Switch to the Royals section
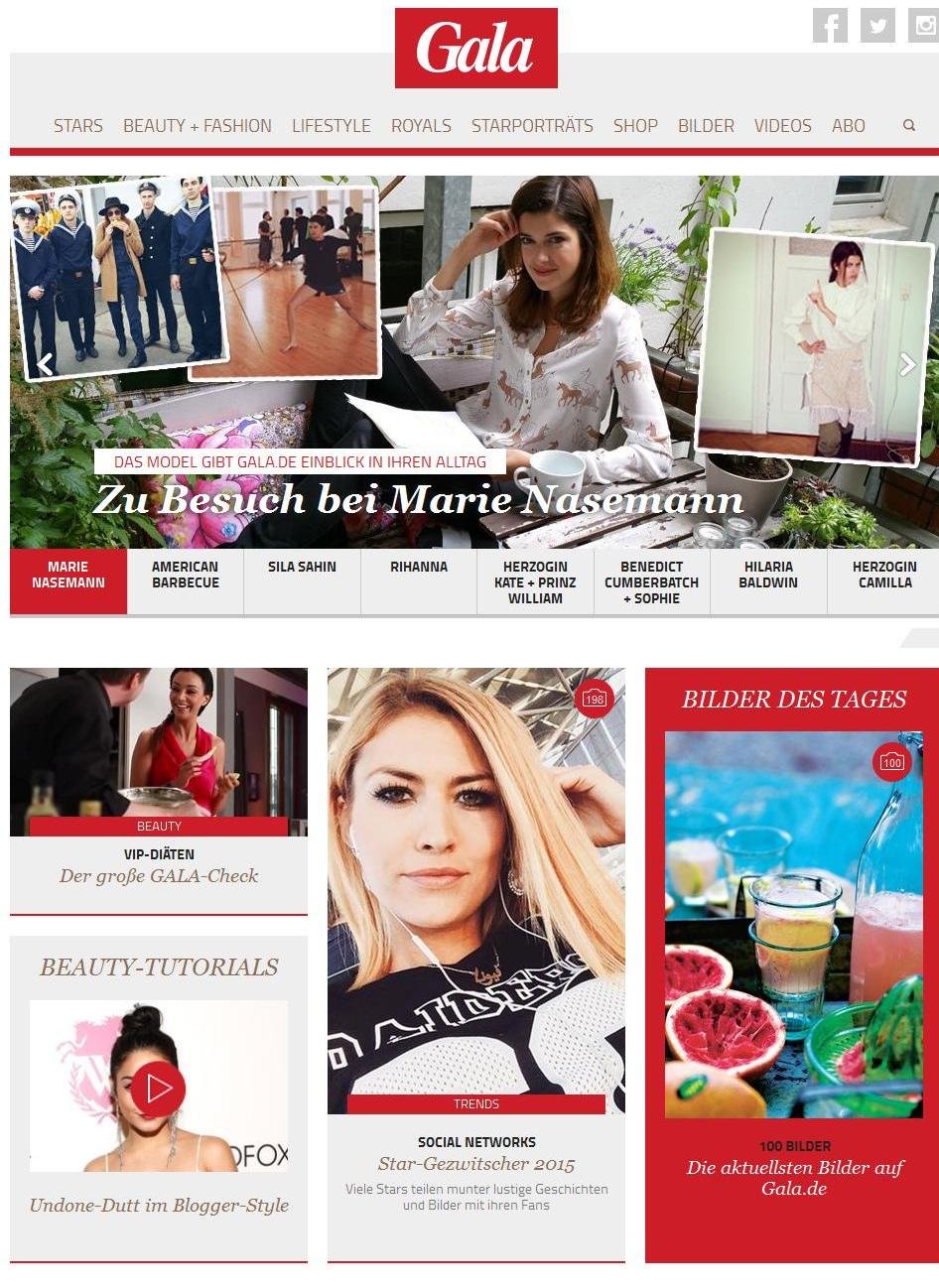The height and width of the screenshot is (1288, 939). (421, 126)
